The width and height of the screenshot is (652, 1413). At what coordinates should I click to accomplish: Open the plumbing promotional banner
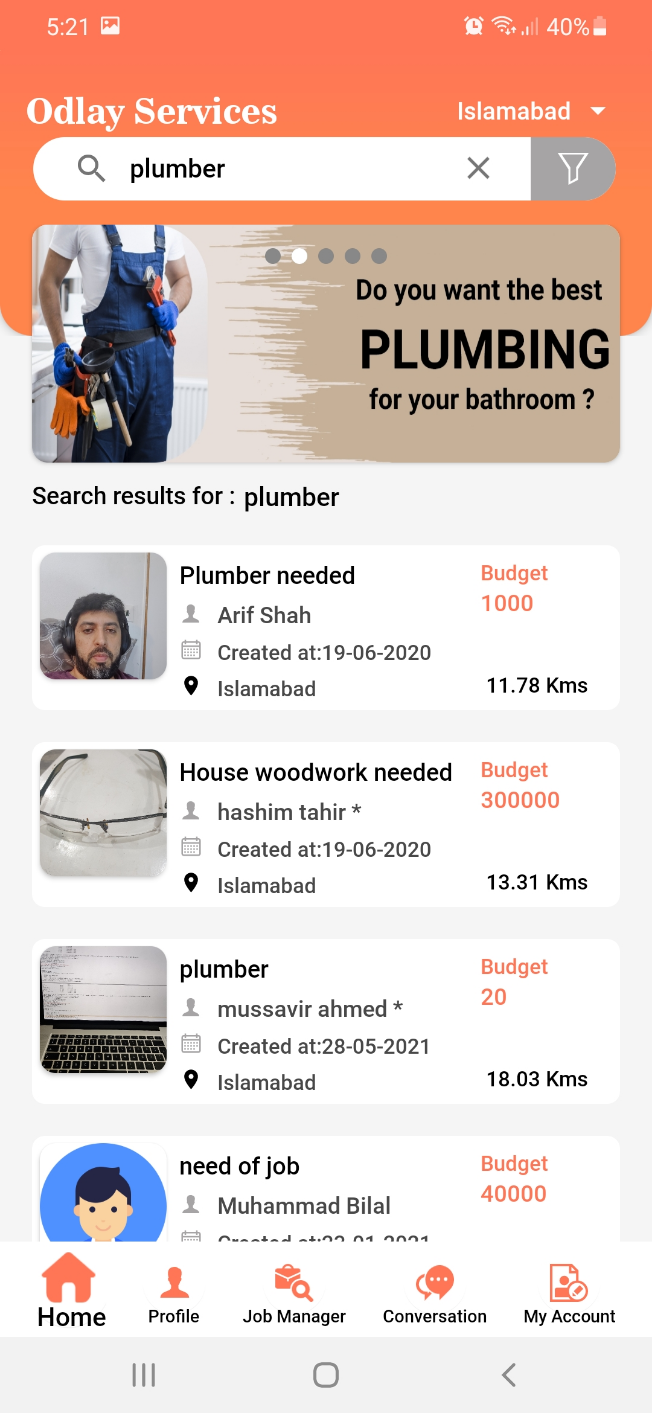coord(326,343)
